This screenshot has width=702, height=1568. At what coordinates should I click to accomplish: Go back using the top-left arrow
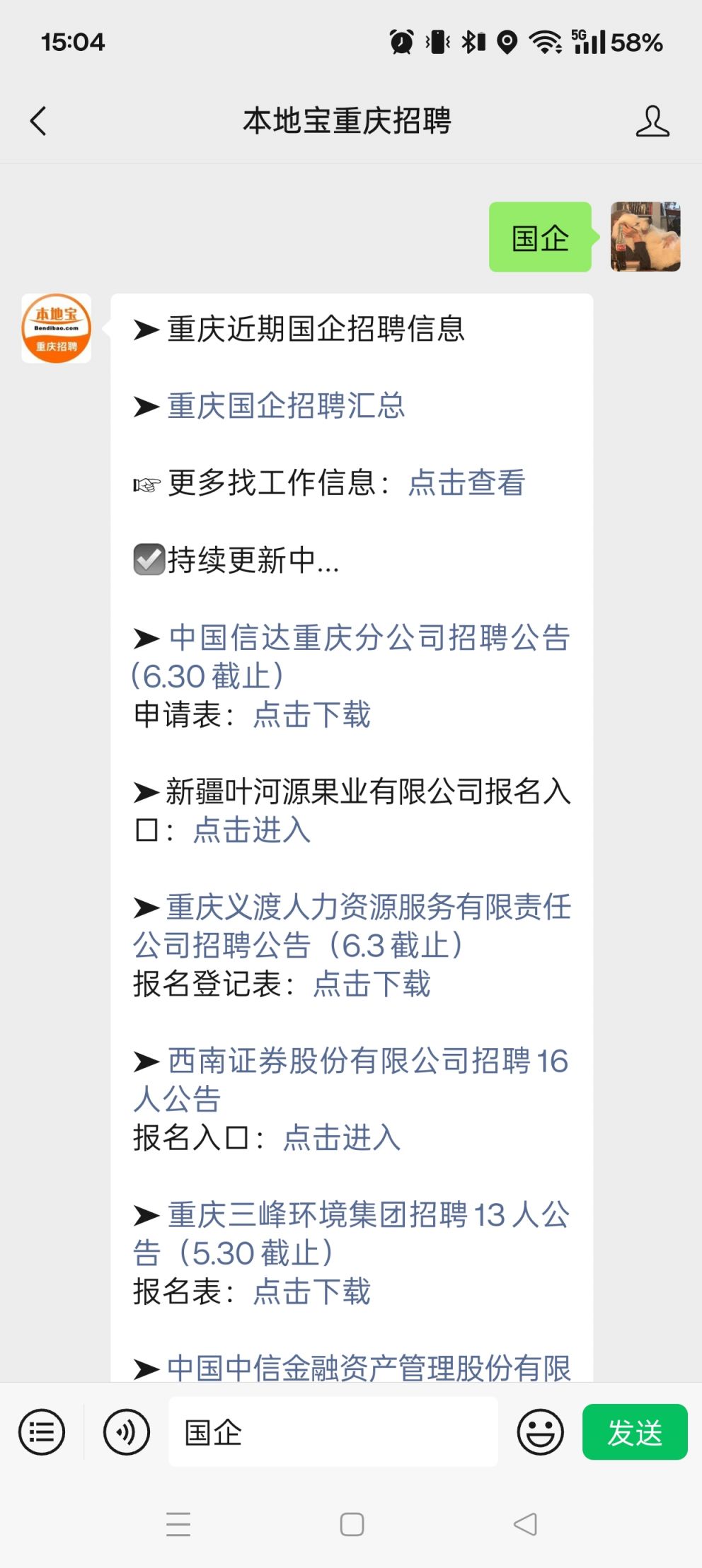pos(39,121)
